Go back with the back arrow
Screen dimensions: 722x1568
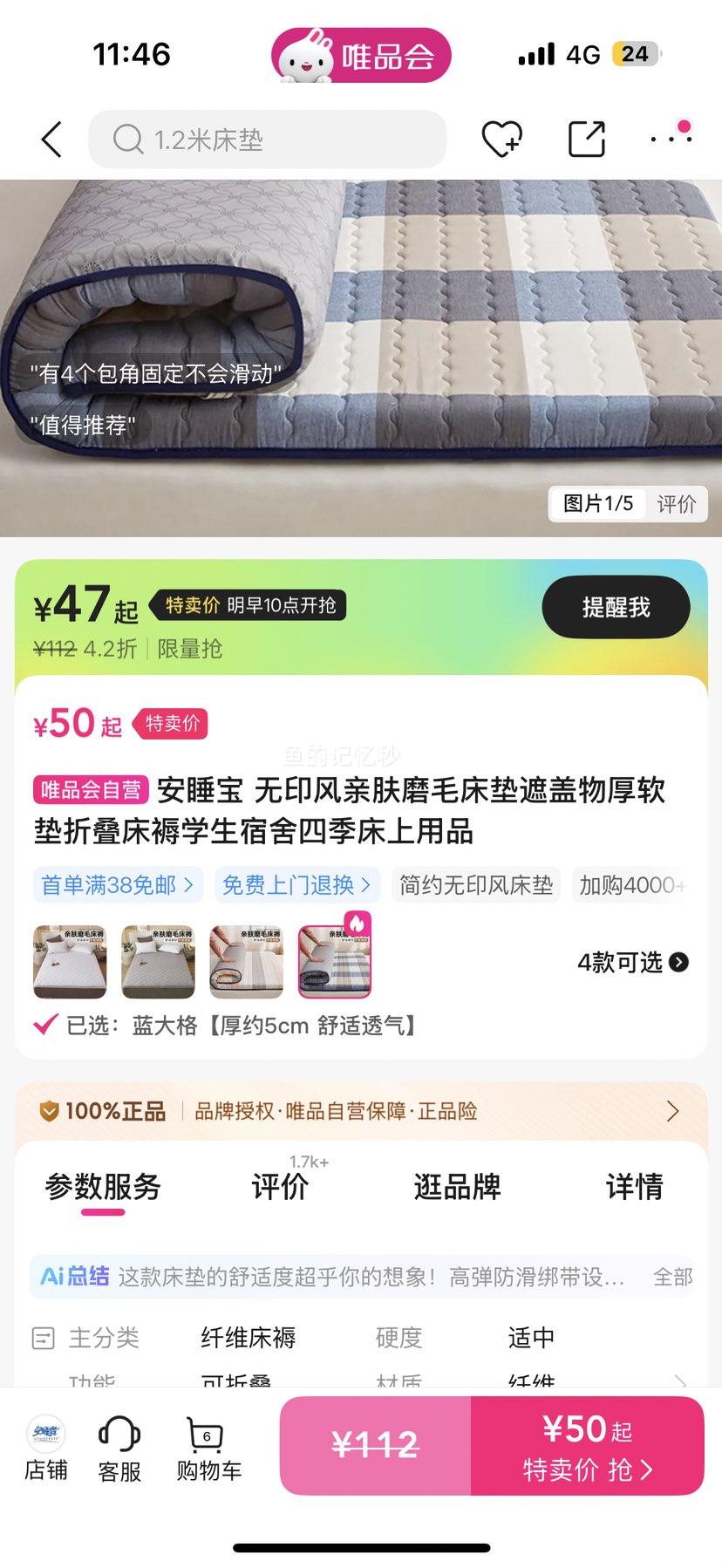[x=52, y=140]
